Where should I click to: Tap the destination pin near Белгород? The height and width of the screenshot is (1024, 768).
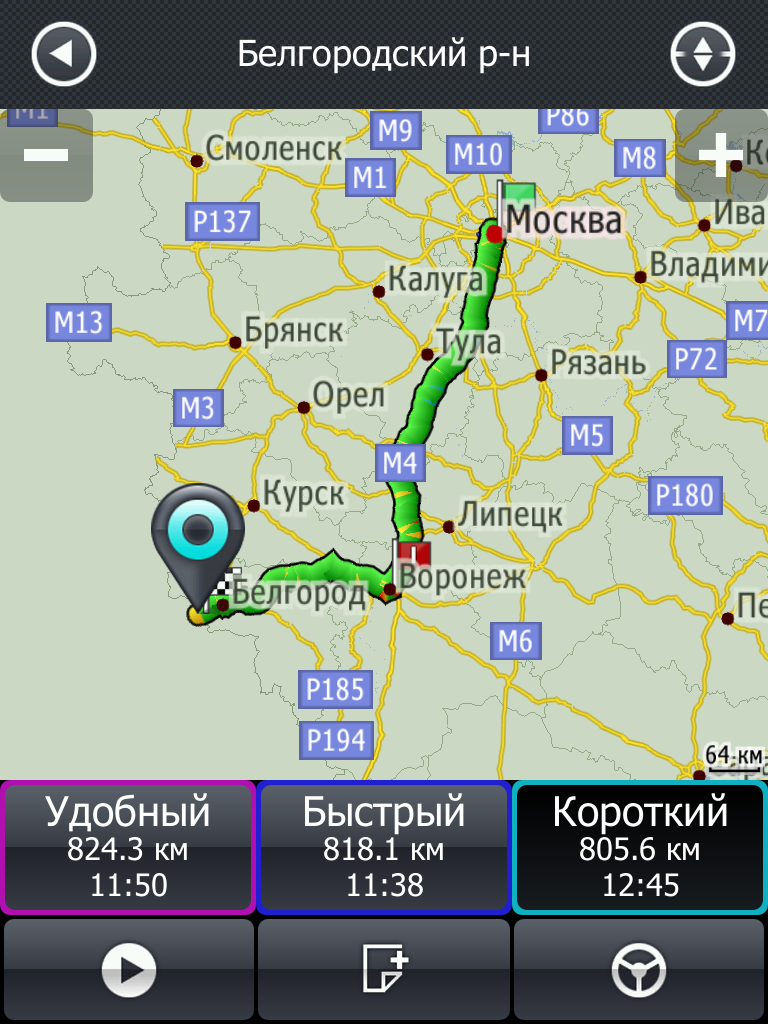[x=198, y=530]
